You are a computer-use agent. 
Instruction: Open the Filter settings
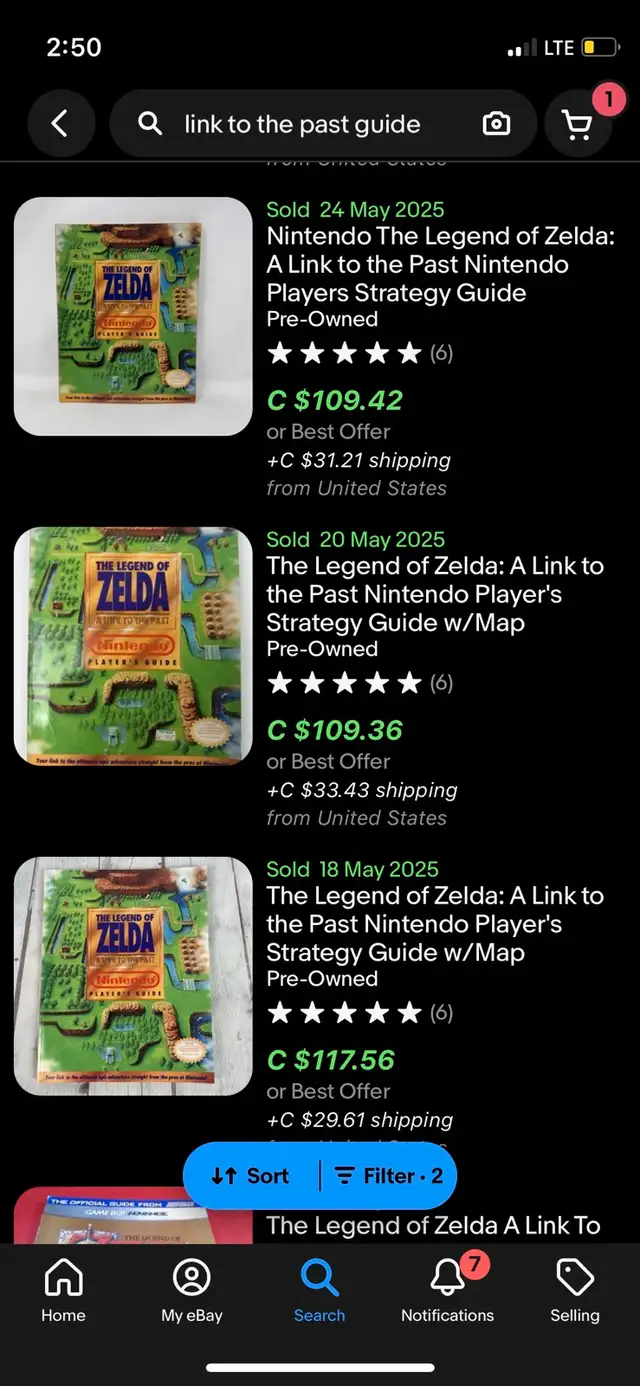(389, 1176)
